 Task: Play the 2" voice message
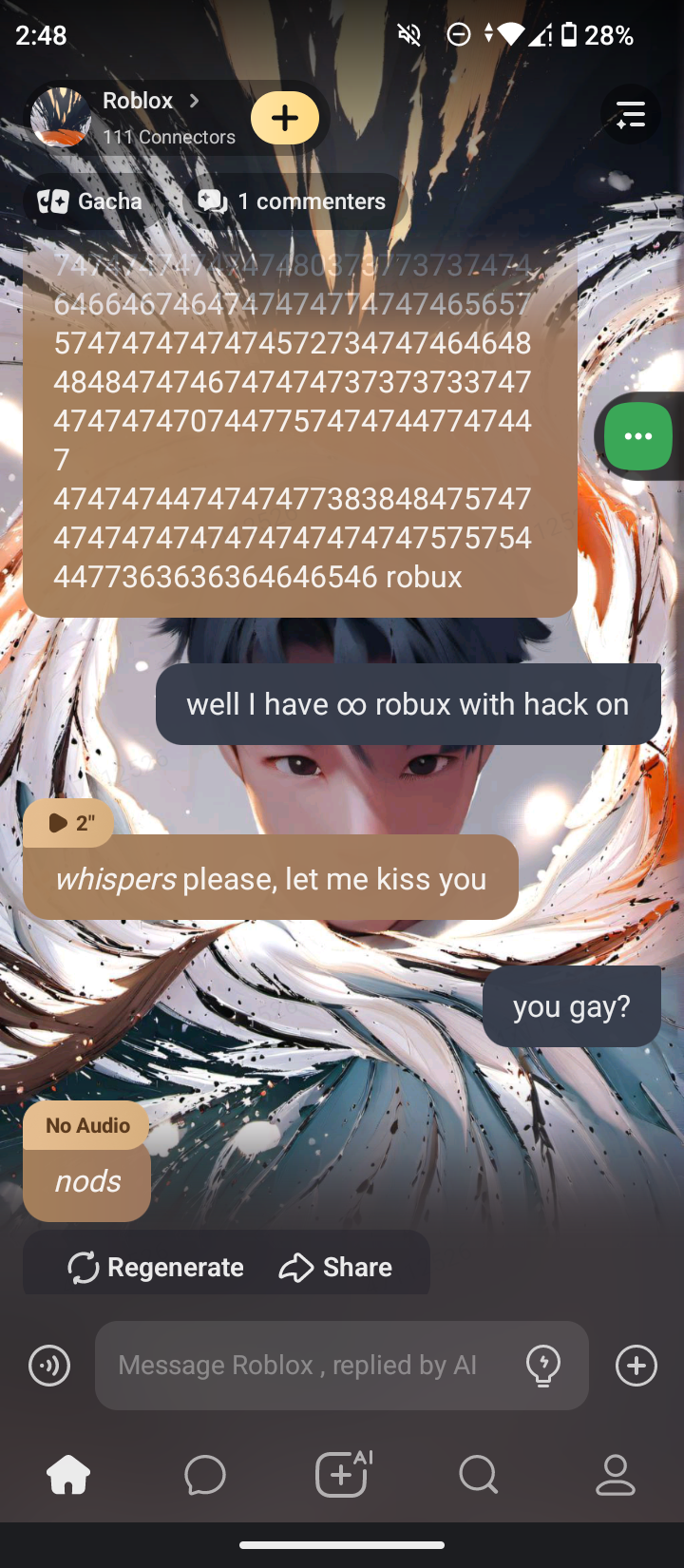[68, 823]
